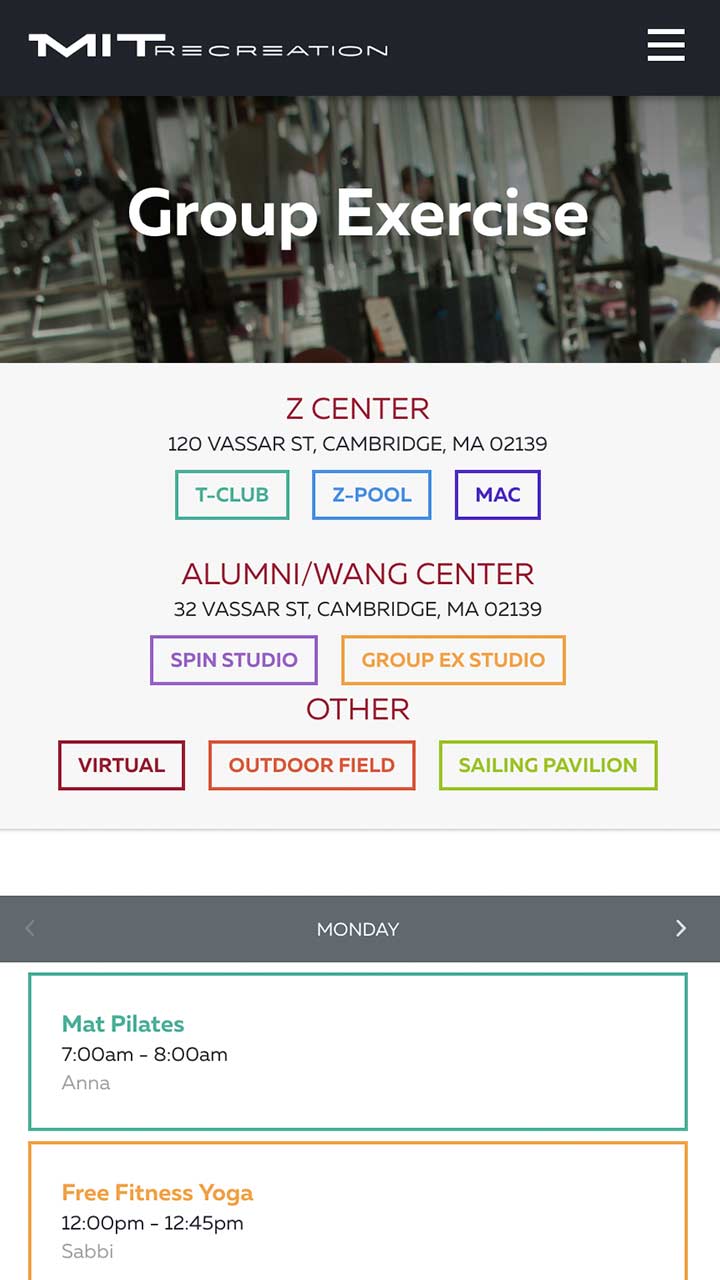Show classes at MAC
The width and height of the screenshot is (720, 1280).
point(498,495)
